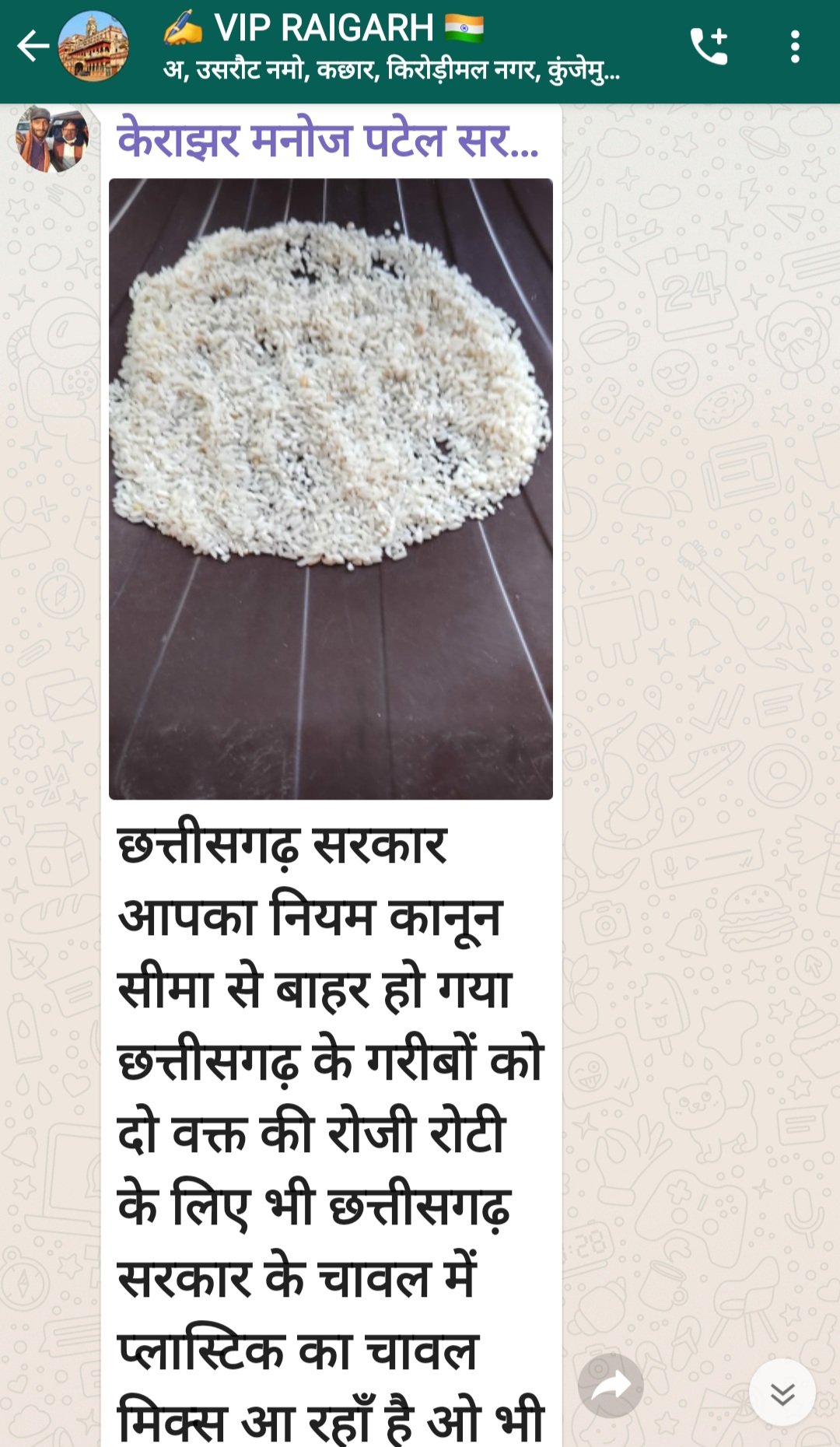The width and height of the screenshot is (840, 1447).
Task: Start a group call
Action: [x=709, y=47]
